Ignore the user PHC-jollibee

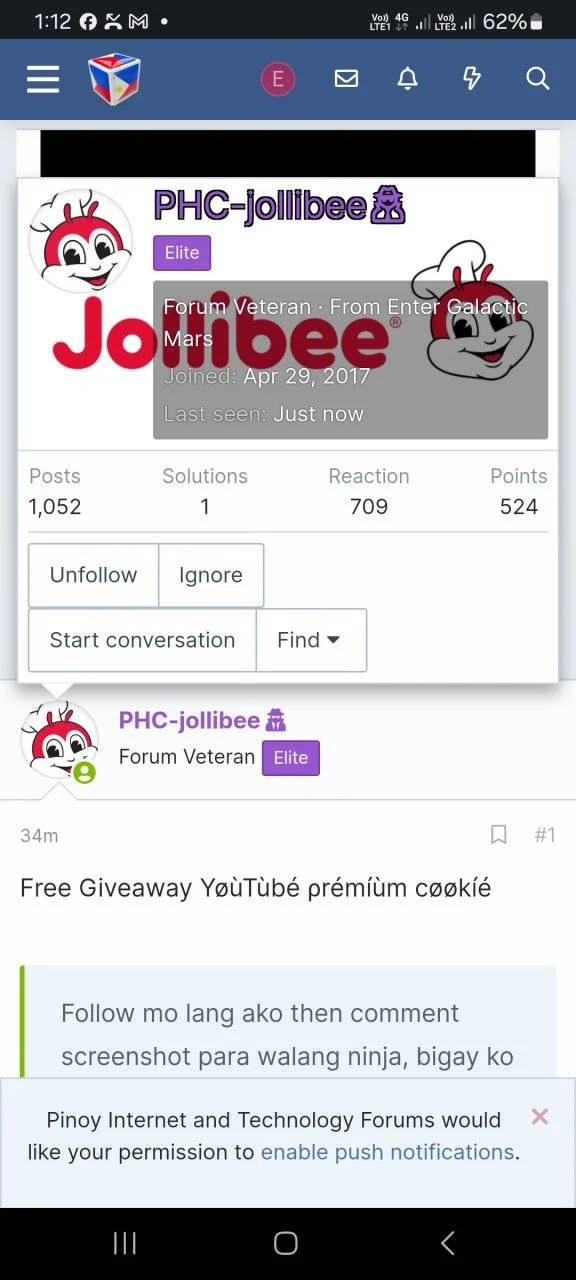(x=211, y=575)
